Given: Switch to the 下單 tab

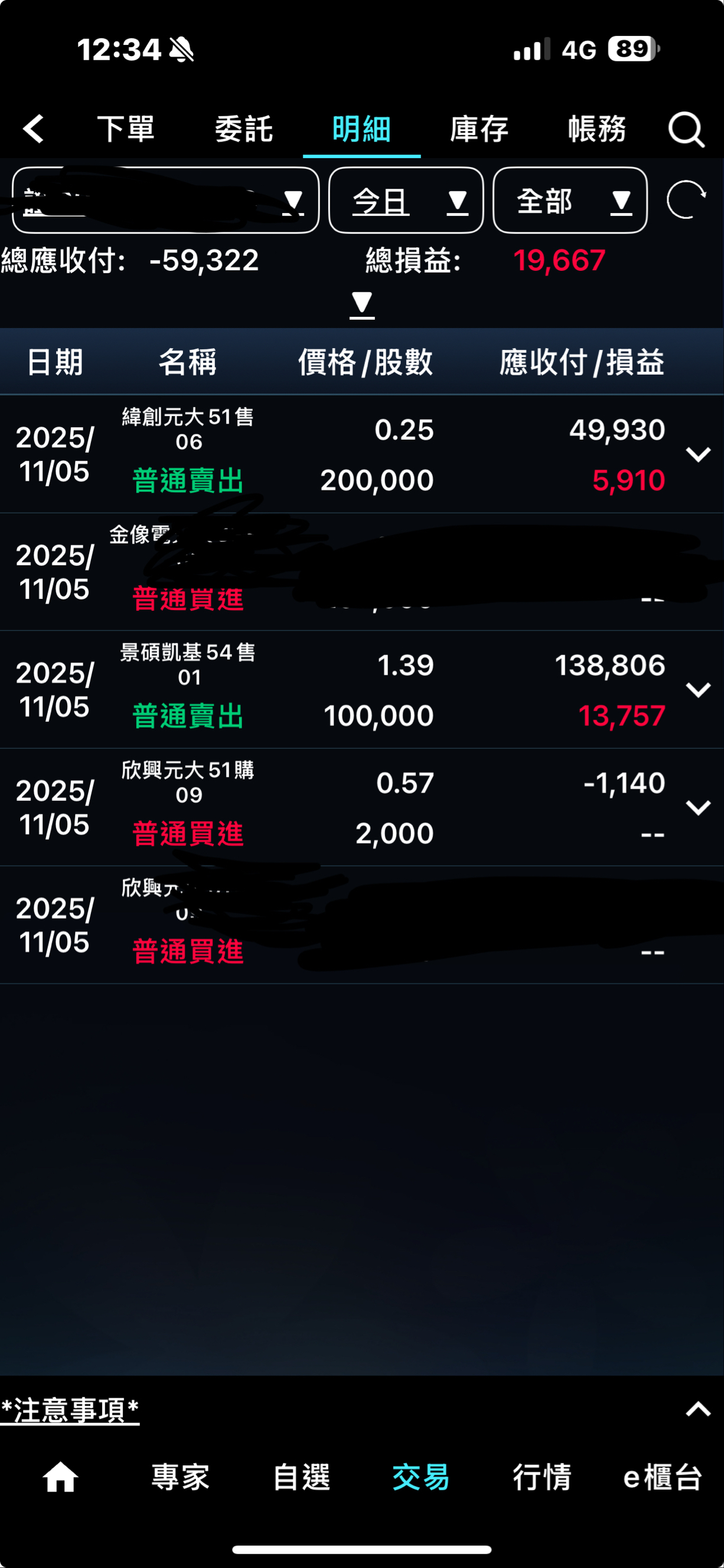Looking at the screenshot, I should [126, 129].
